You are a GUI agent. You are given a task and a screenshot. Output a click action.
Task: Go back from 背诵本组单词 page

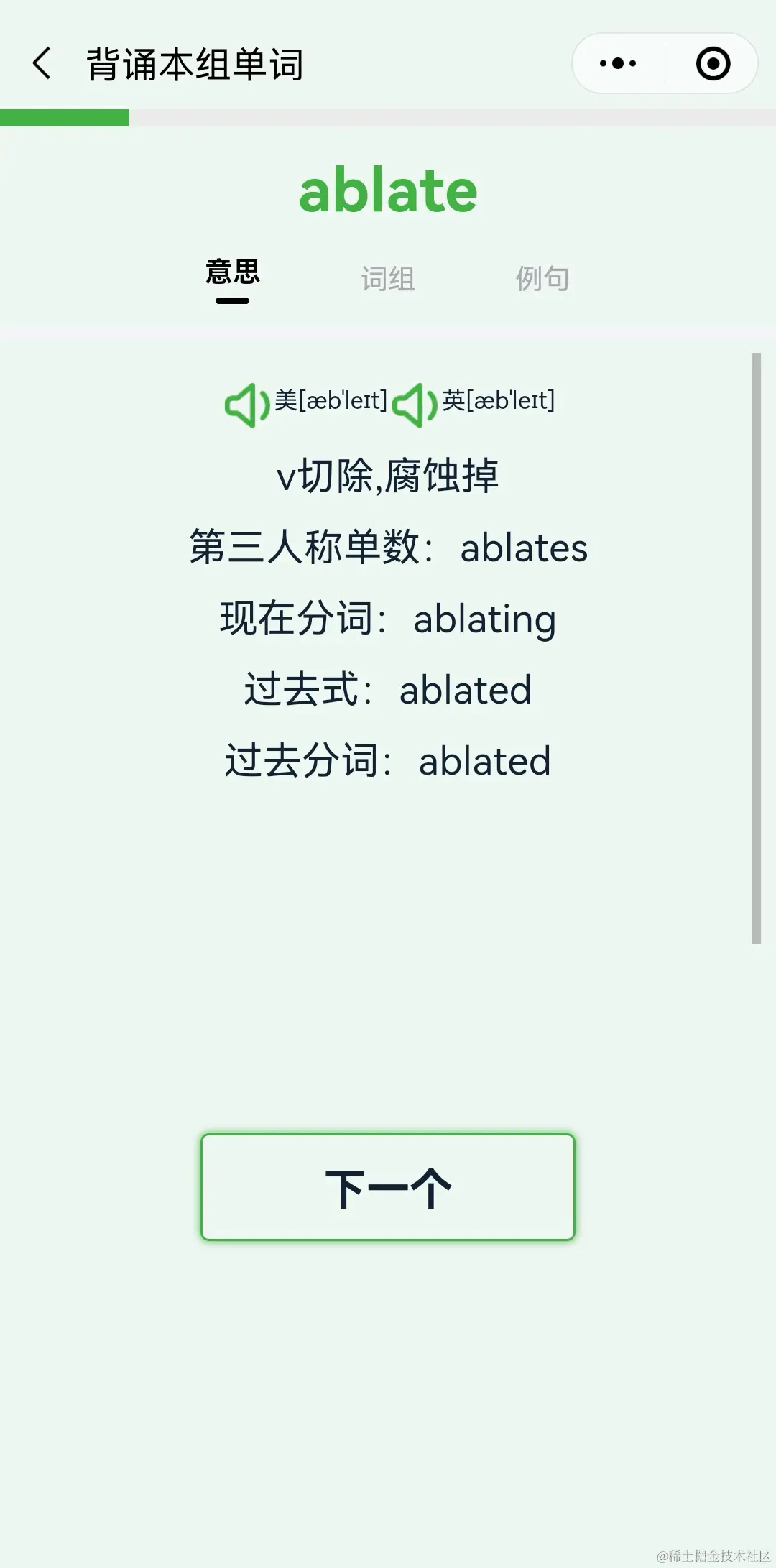tap(42, 63)
